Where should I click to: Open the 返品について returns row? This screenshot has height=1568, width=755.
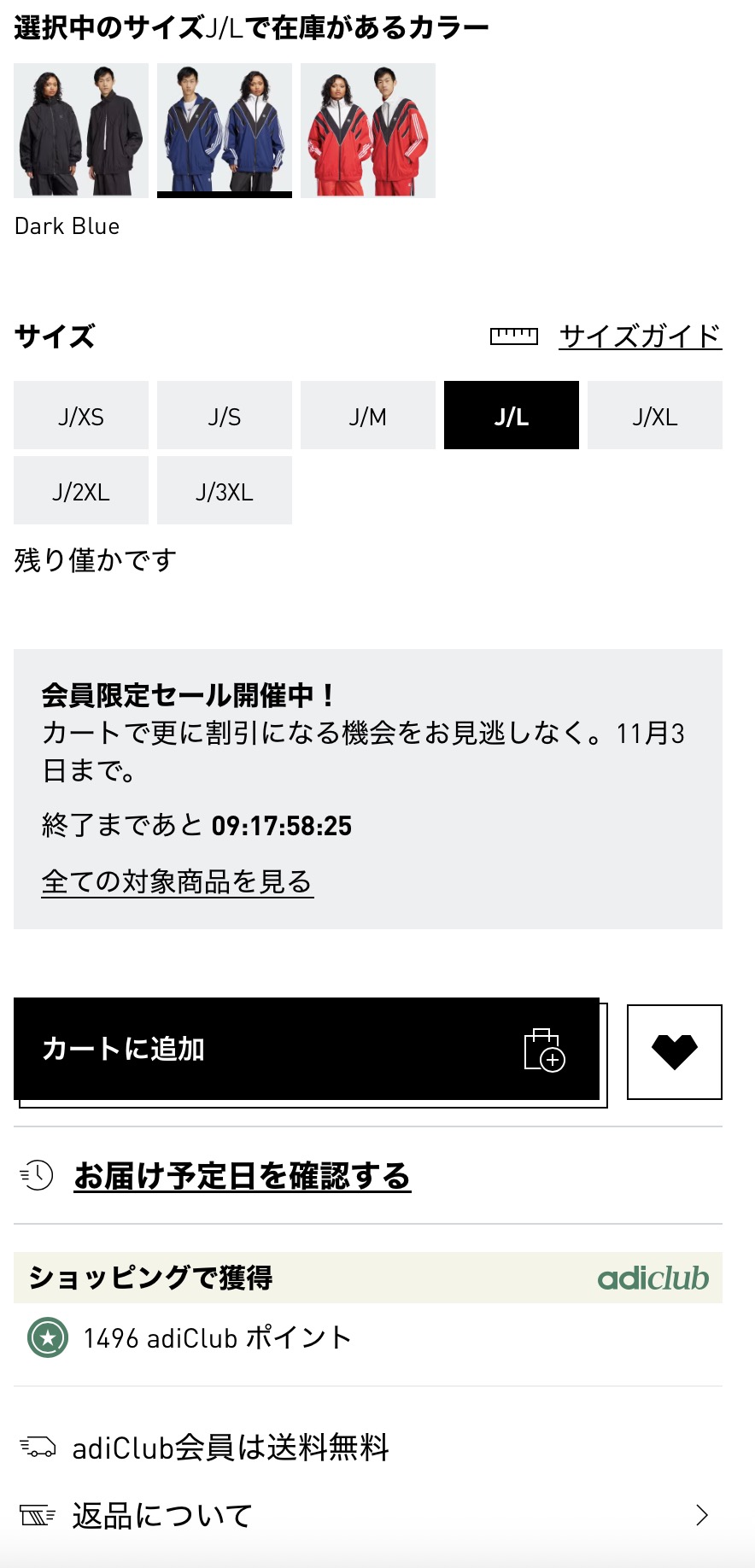coord(367,1516)
